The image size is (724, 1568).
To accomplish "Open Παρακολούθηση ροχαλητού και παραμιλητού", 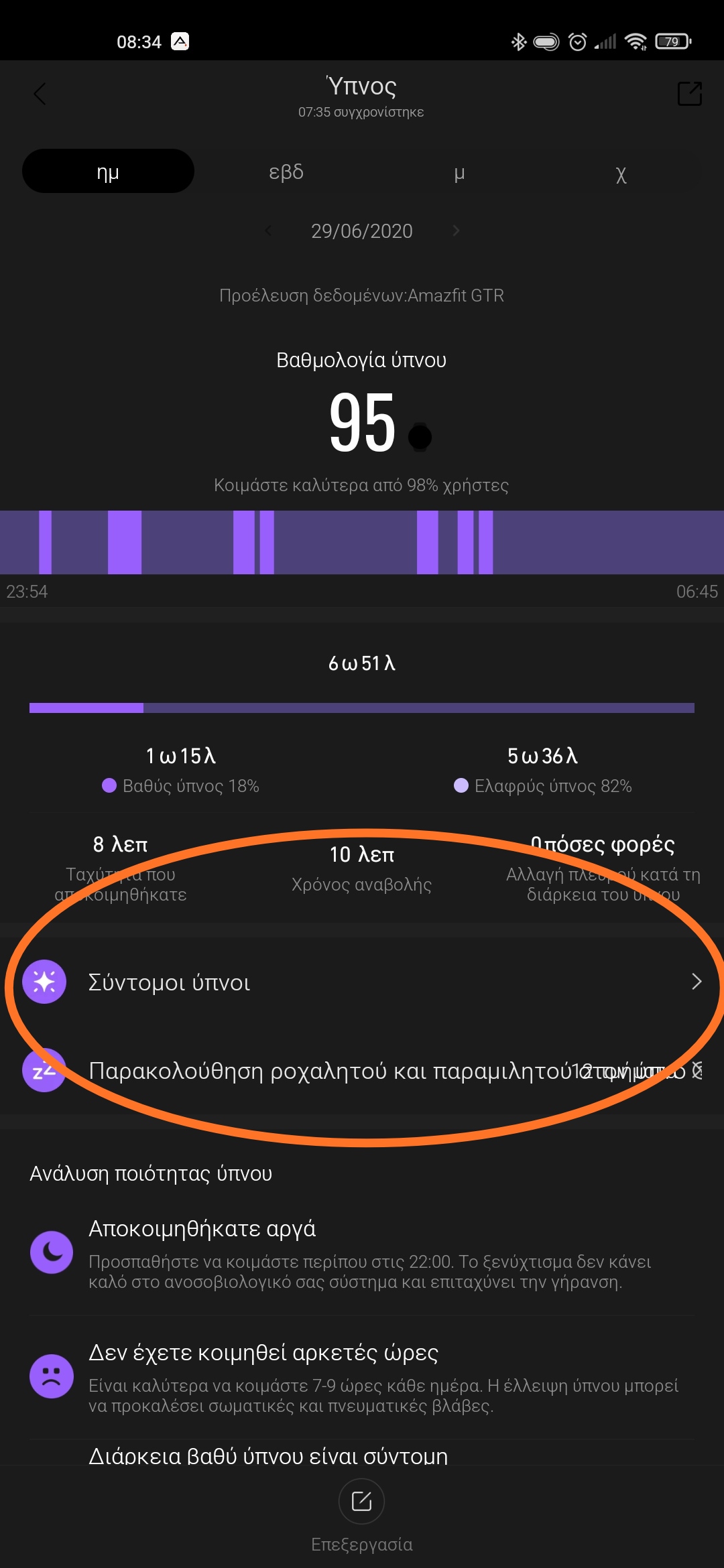I will tap(362, 1070).
